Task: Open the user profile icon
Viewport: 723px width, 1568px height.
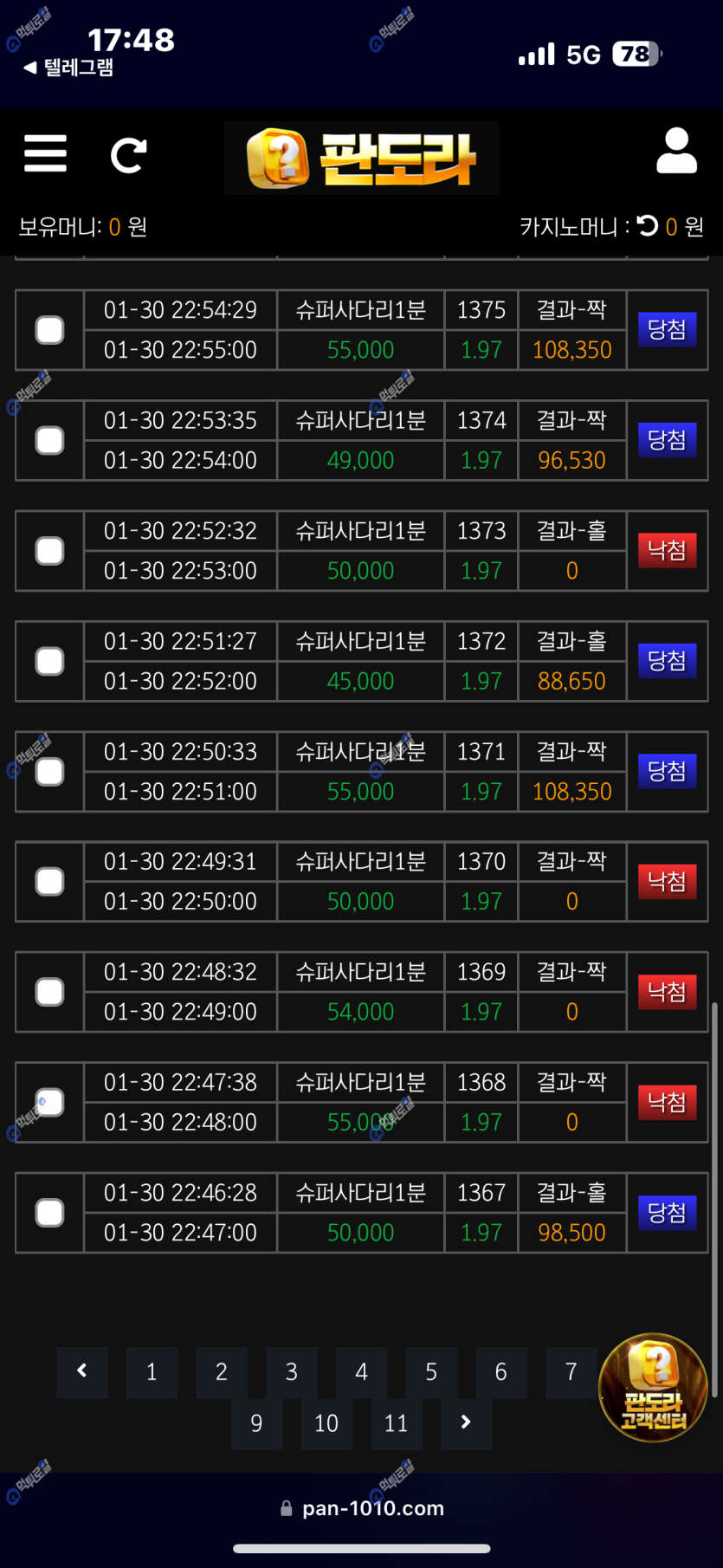Action: [676, 152]
